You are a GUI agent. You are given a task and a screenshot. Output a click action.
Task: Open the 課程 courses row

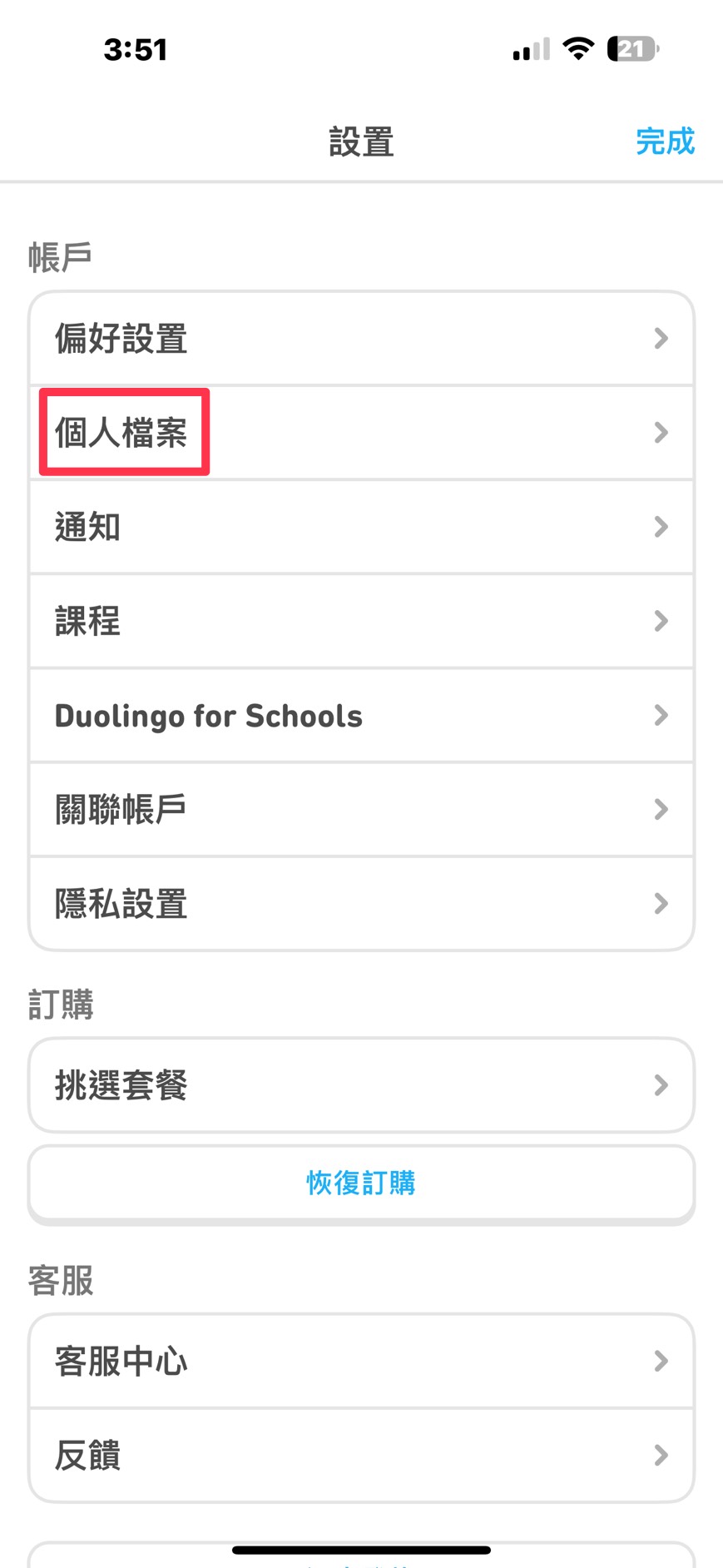[x=361, y=621]
